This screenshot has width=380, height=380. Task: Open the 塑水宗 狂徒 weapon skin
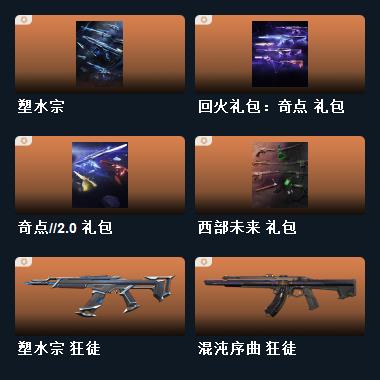pyautogui.click(x=100, y=296)
